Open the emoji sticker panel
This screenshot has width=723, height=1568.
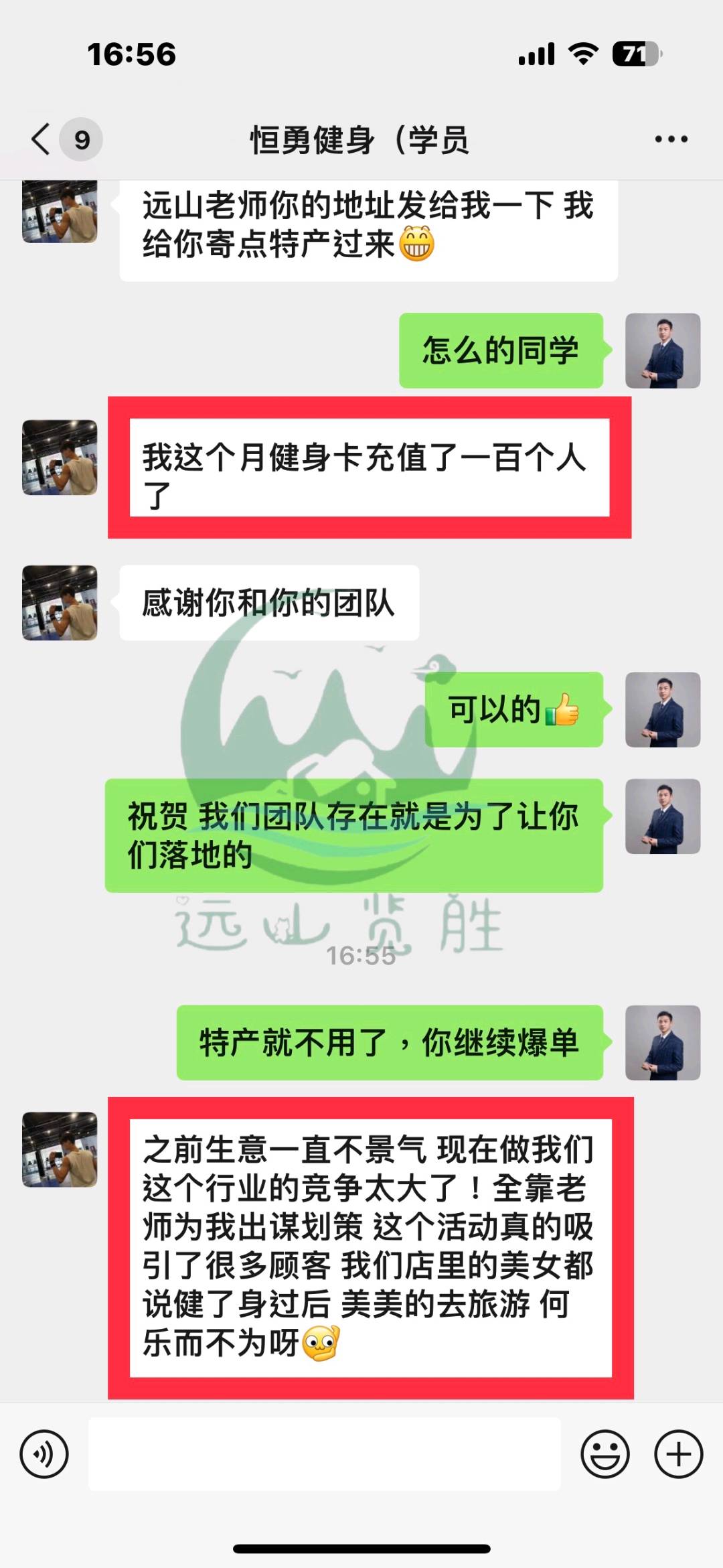click(x=605, y=1454)
